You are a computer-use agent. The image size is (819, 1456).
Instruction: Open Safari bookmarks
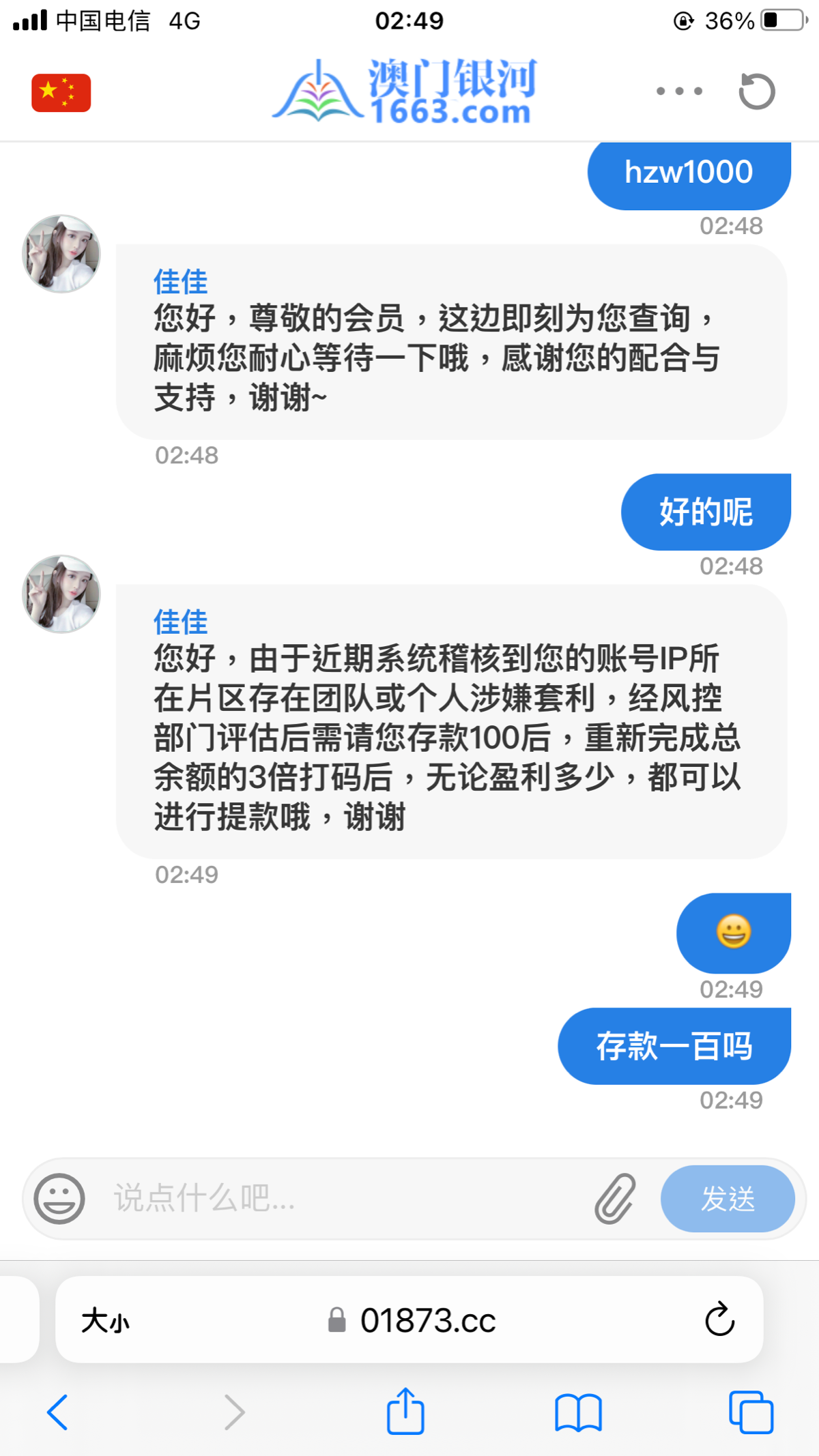[x=578, y=1412]
